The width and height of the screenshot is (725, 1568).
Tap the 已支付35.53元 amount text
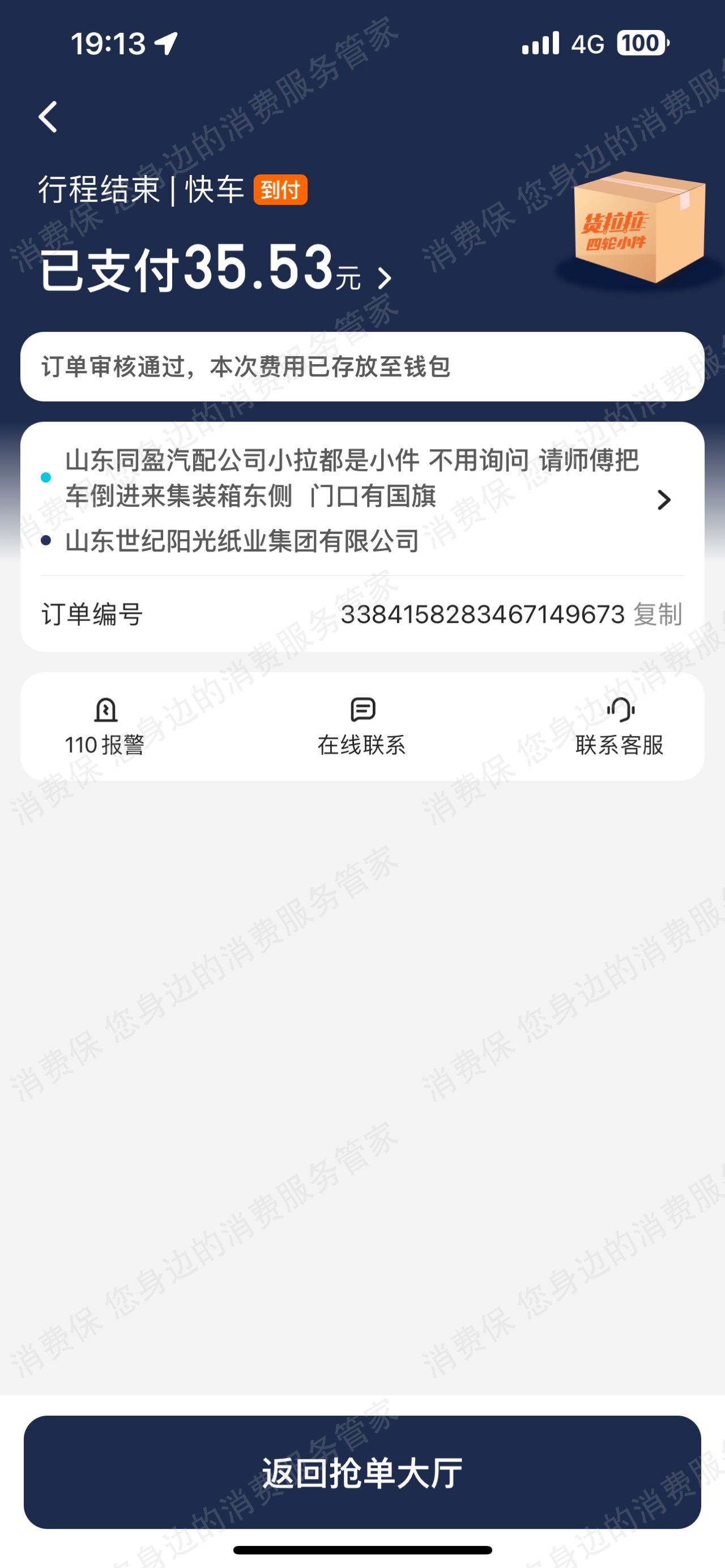point(201,274)
